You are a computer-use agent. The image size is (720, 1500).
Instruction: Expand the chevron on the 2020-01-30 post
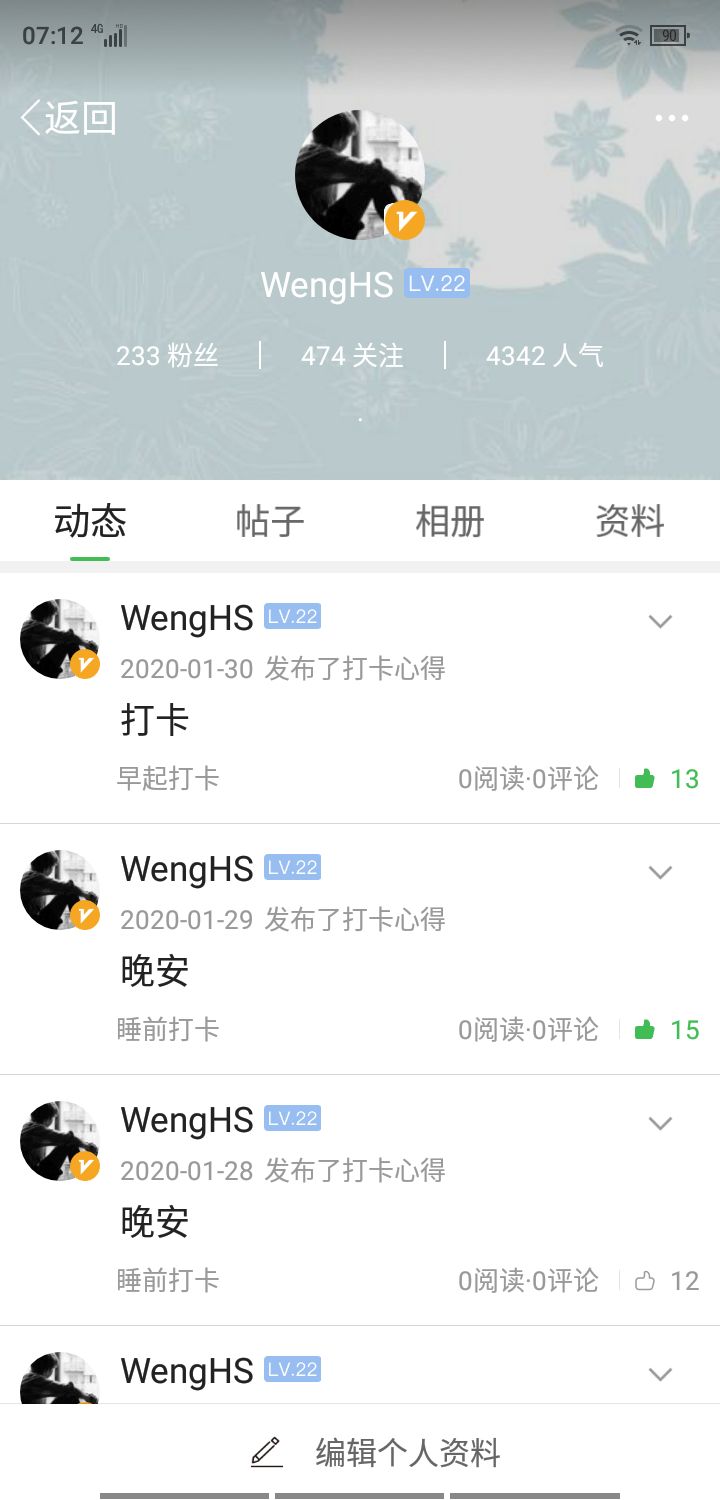click(x=660, y=621)
